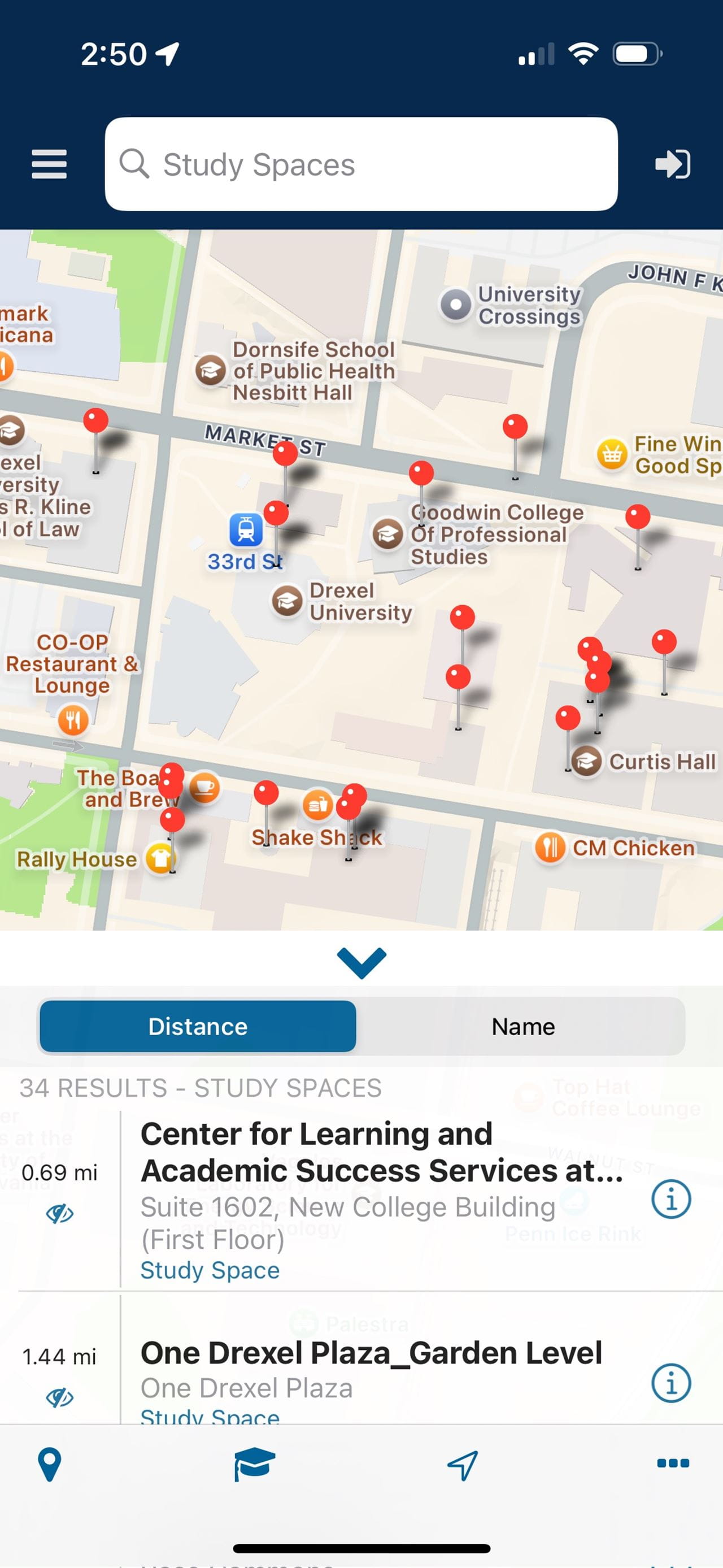Open the three-dot overflow menu in bottom bar
This screenshot has width=723, height=1568.
click(x=672, y=1465)
